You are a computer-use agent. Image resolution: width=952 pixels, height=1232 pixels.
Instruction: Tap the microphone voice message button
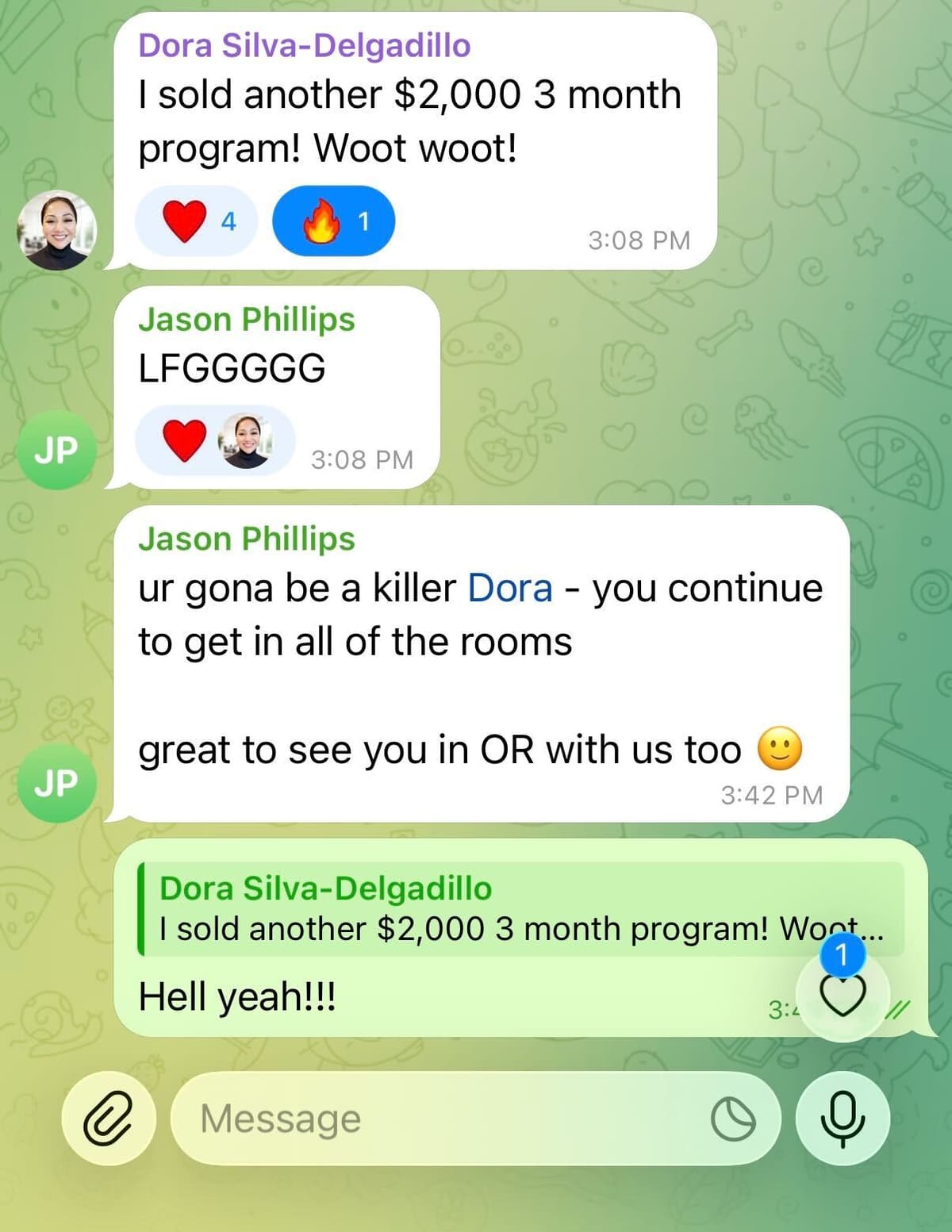click(843, 1119)
